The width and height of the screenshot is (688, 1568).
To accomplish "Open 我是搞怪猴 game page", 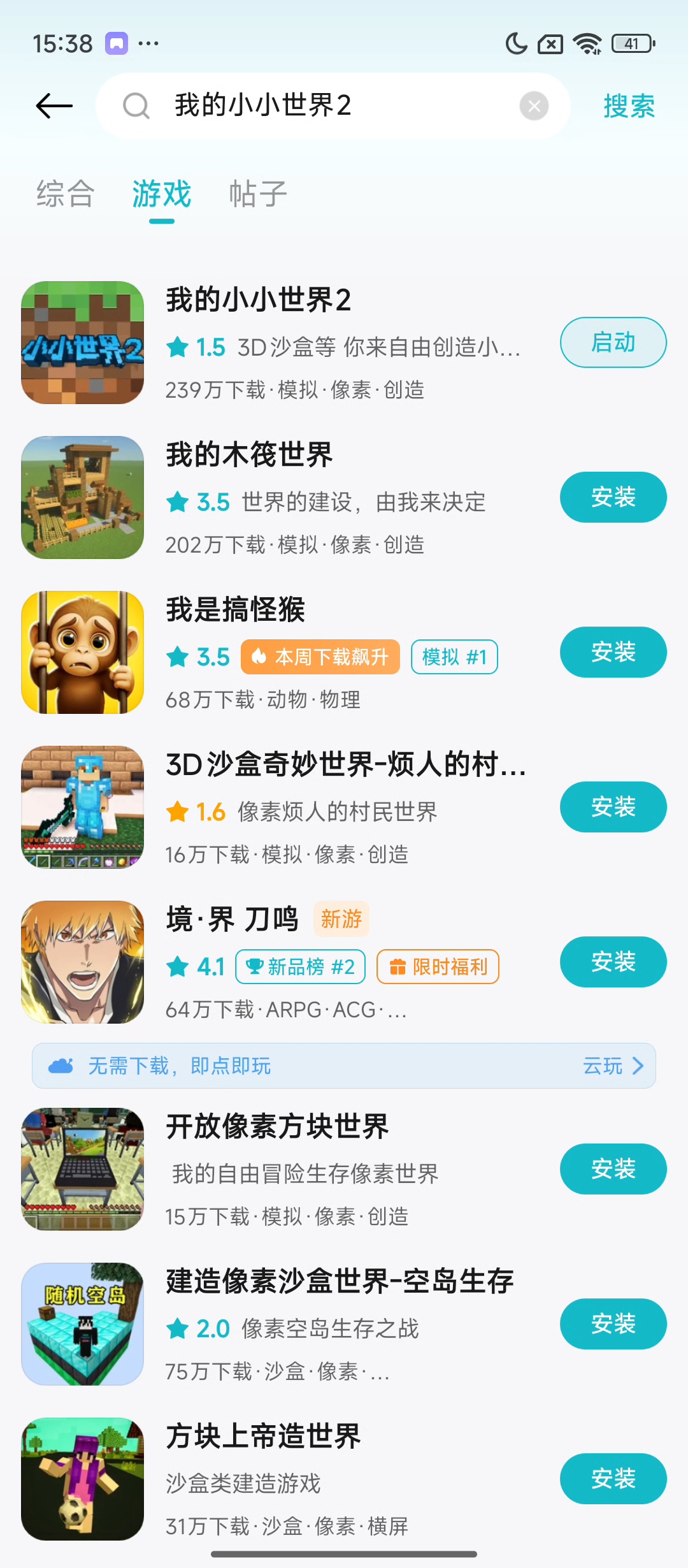I will [x=235, y=610].
